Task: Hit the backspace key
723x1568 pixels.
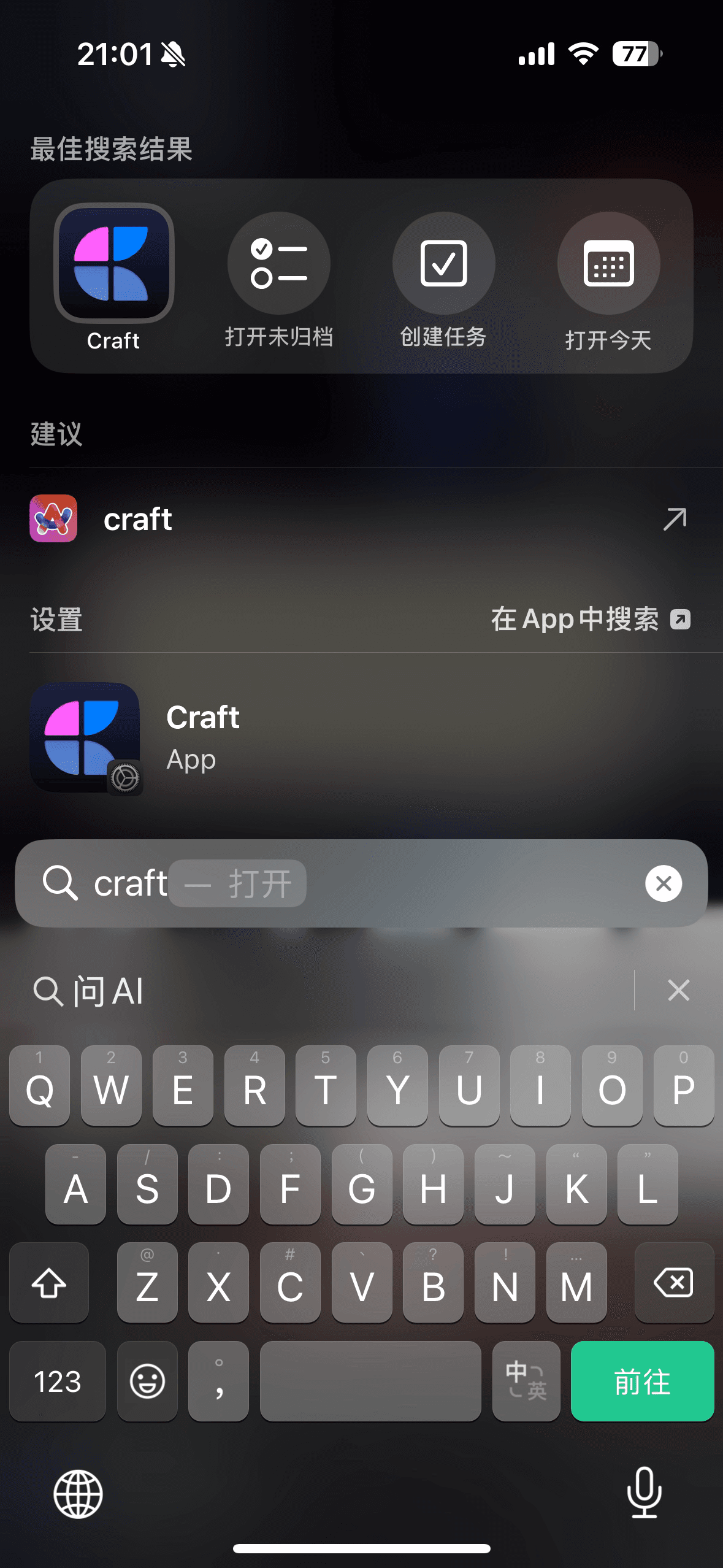Action: click(673, 1283)
